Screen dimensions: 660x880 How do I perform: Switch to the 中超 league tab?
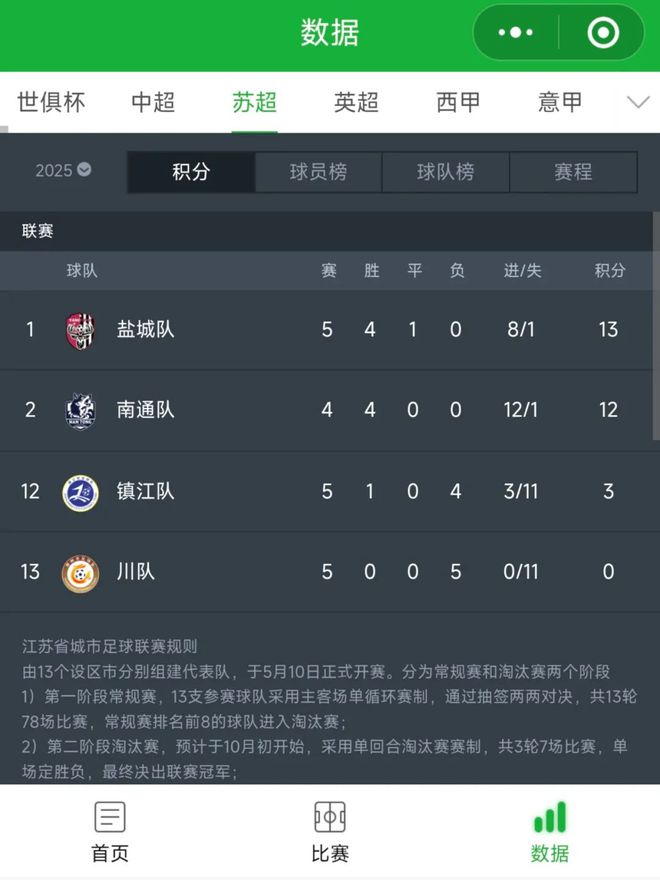pos(153,102)
